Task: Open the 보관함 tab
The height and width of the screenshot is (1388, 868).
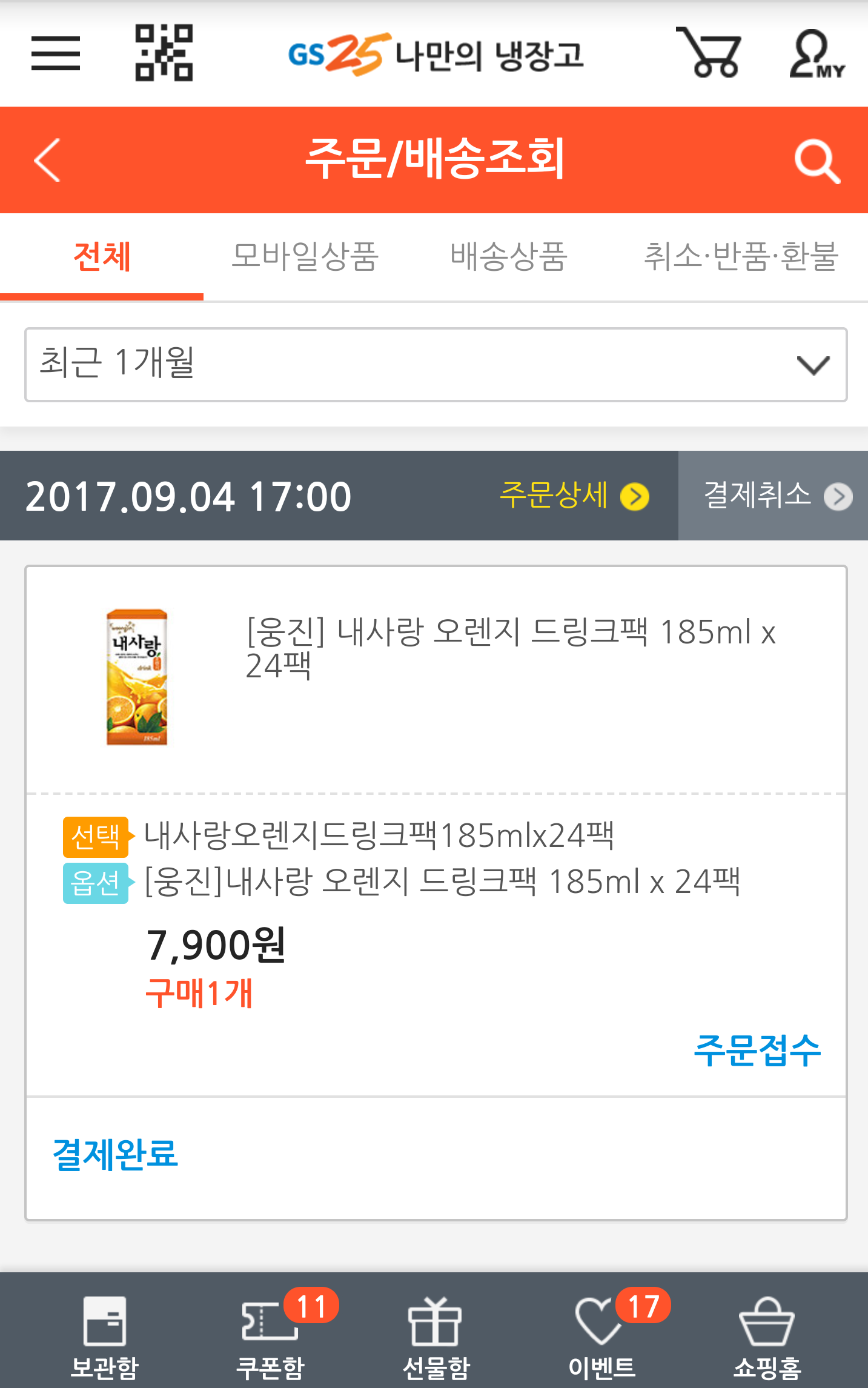Action: (105, 1337)
